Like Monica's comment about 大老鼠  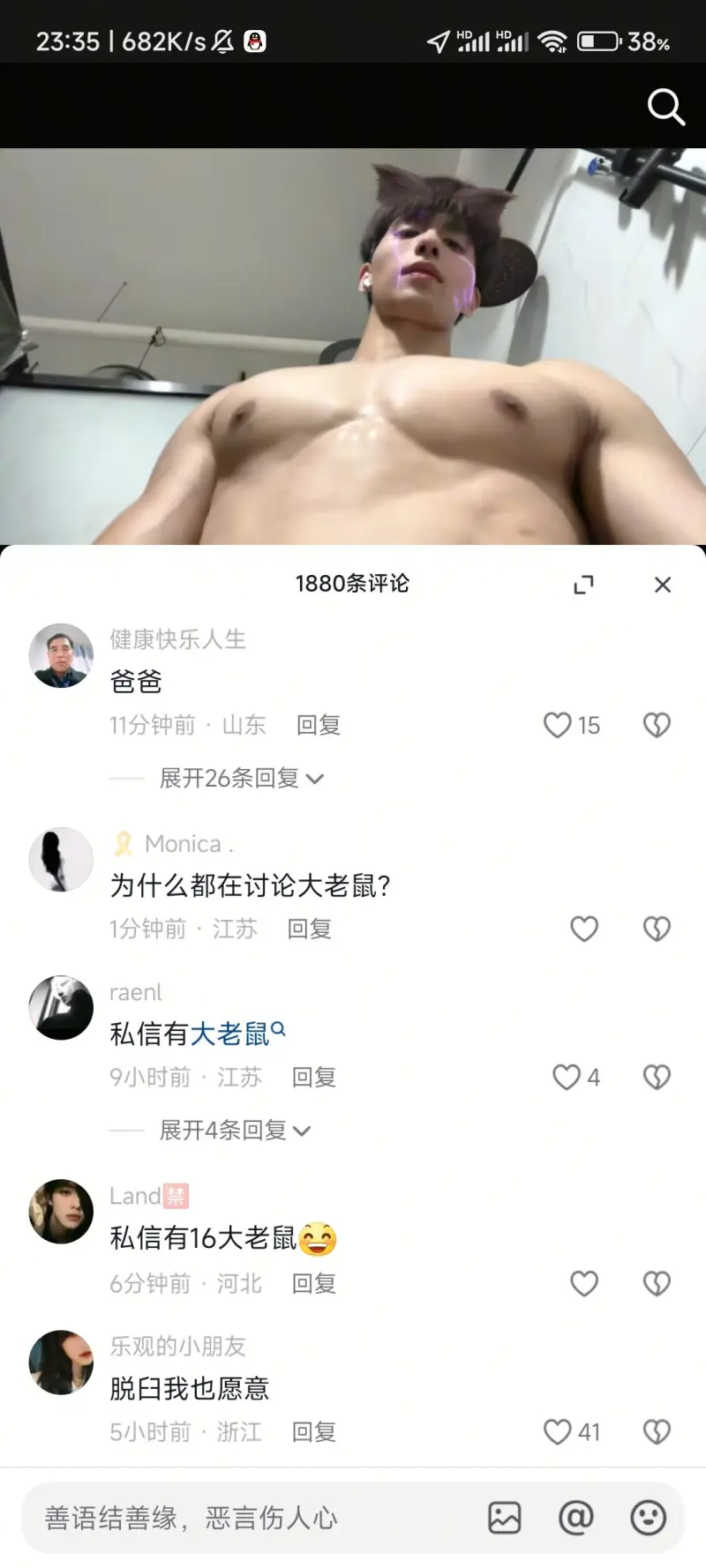click(x=584, y=929)
